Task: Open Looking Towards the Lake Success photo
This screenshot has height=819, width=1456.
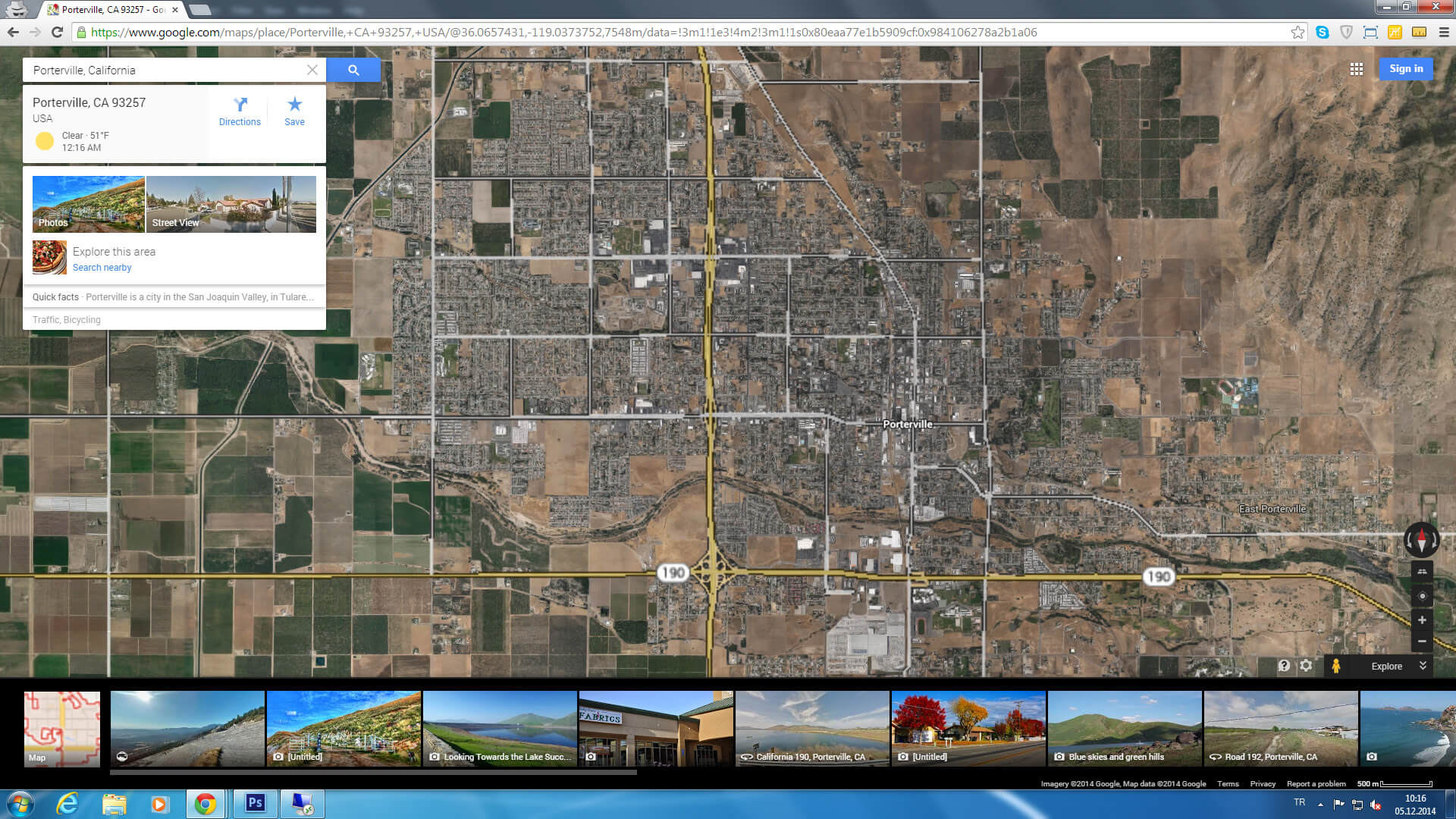Action: point(500,728)
